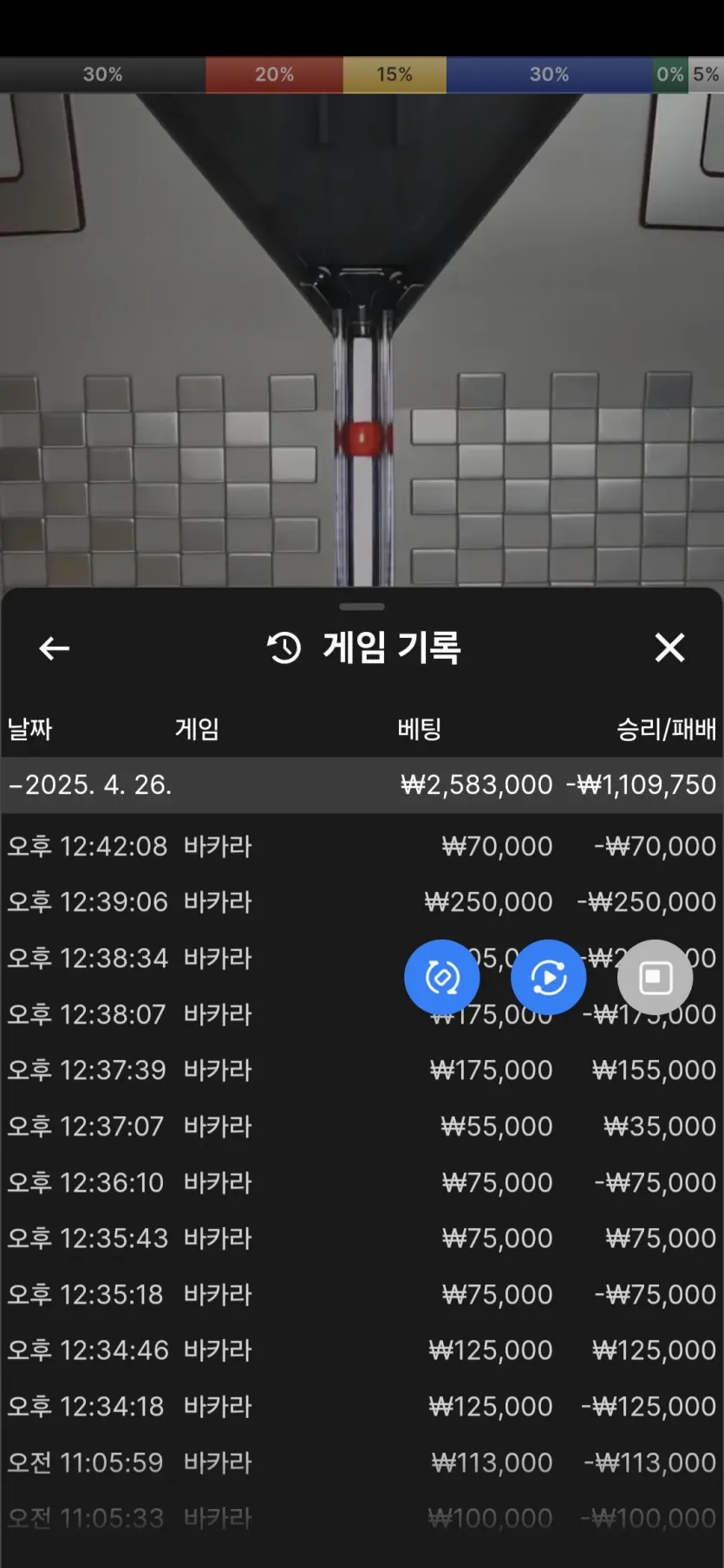Image resolution: width=724 pixels, height=1568 pixels.
Task: Tap the gray stop floating button
Action: tap(655, 978)
